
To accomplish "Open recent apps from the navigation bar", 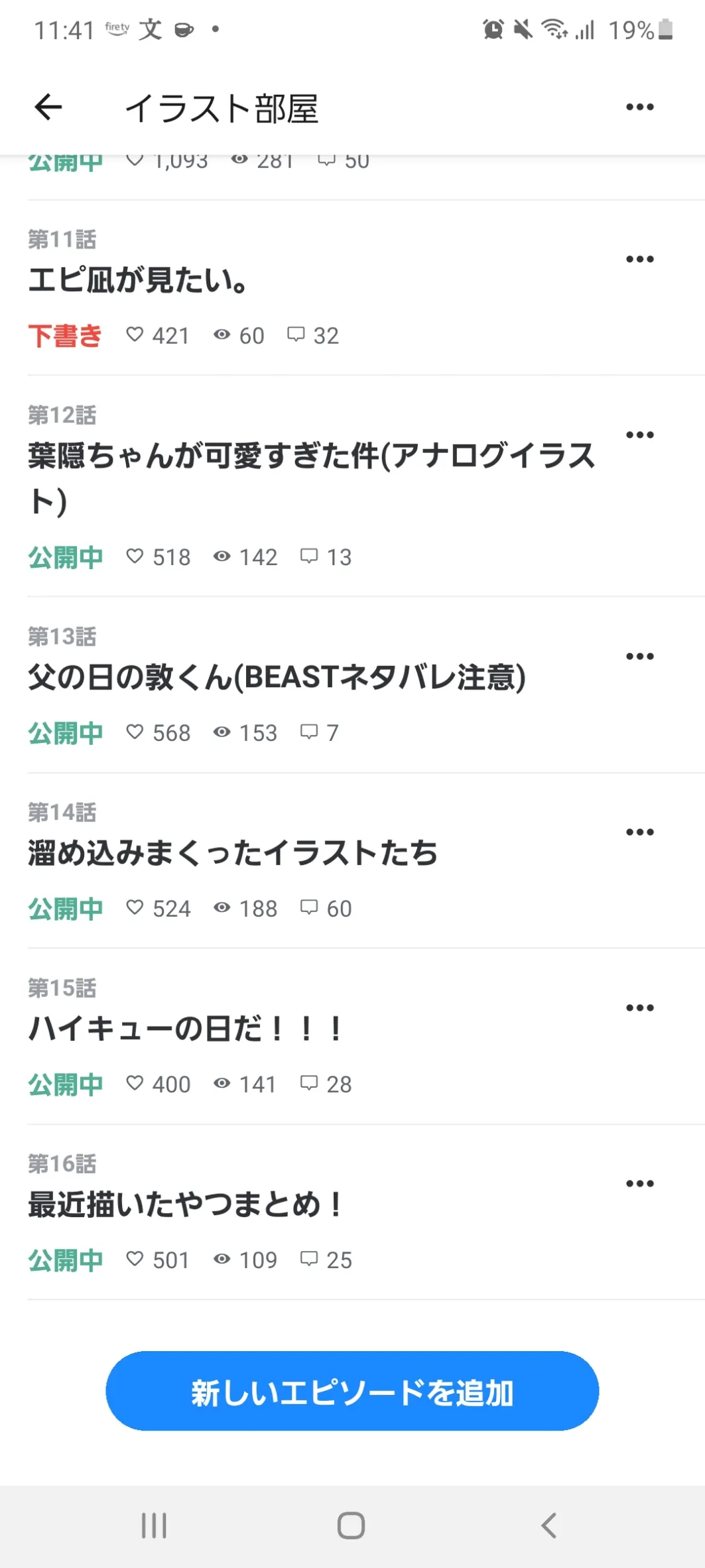I will [x=154, y=1526].
